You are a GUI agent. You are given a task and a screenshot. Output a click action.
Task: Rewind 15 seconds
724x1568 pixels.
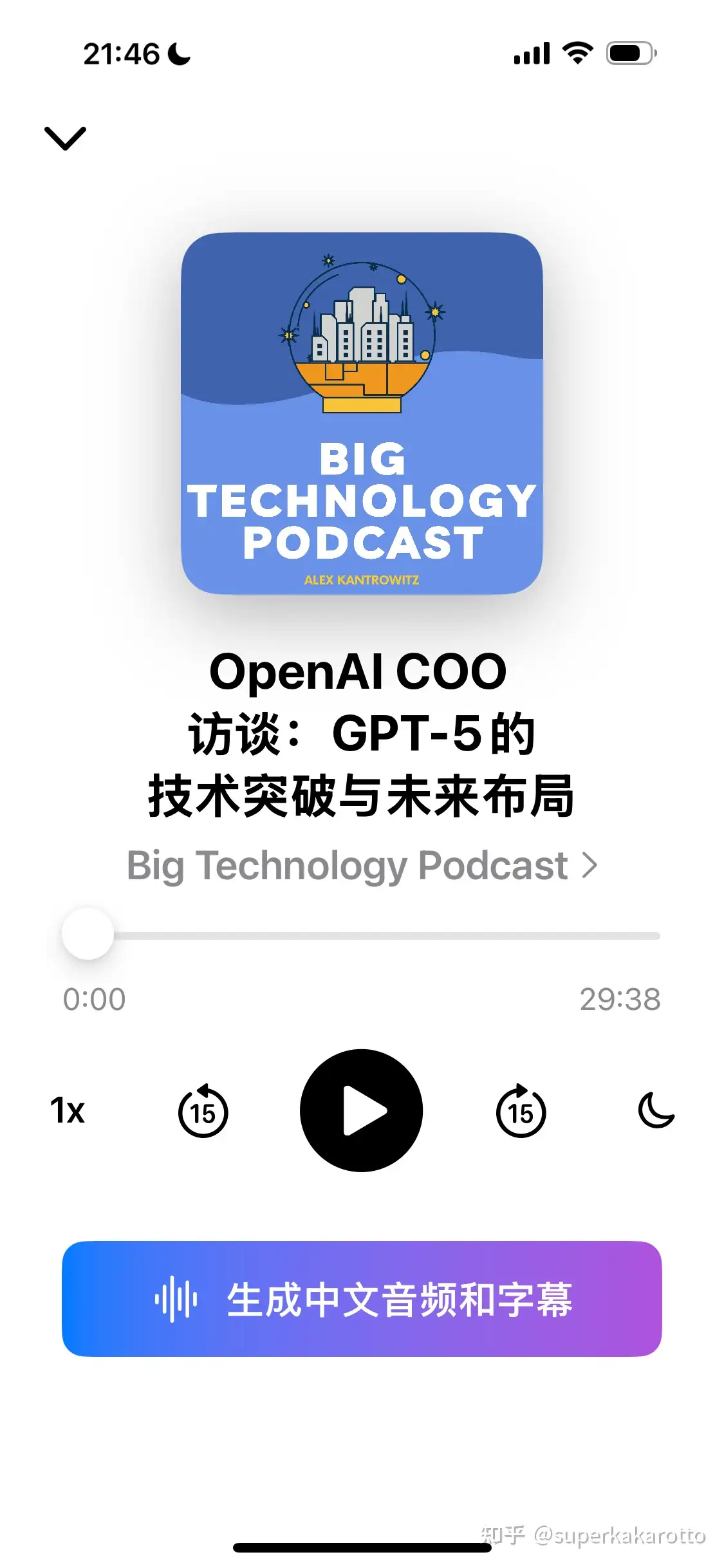click(203, 1111)
